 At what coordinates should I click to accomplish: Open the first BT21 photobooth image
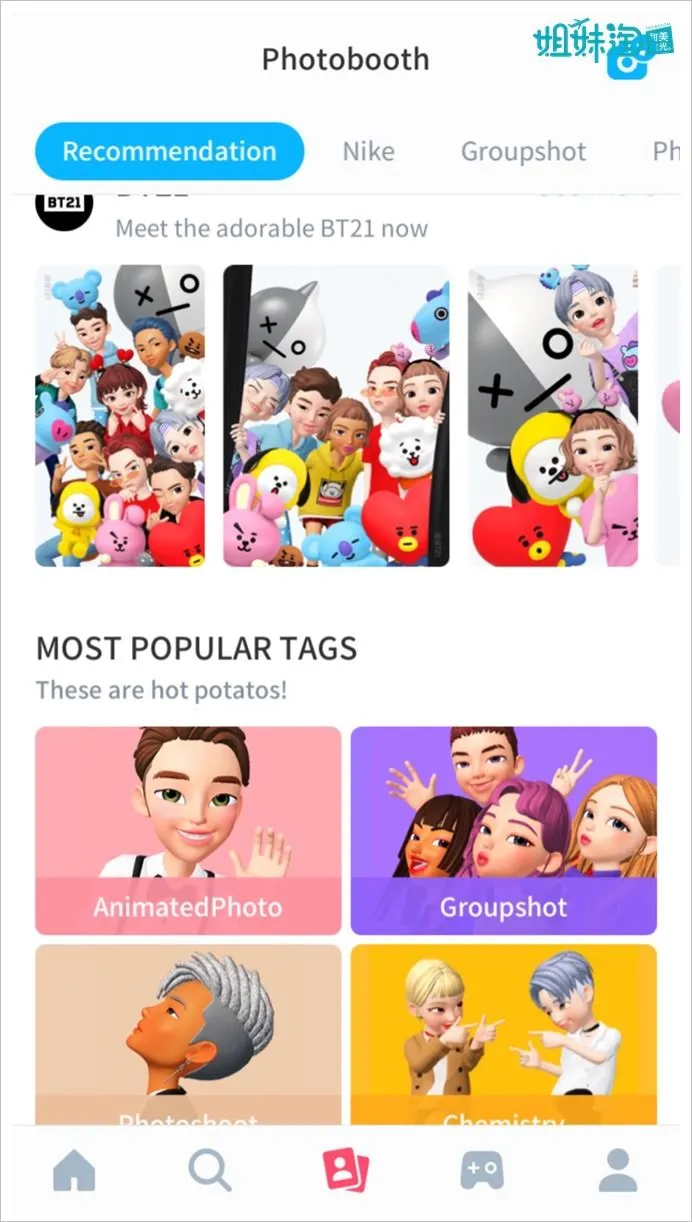(120, 415)
